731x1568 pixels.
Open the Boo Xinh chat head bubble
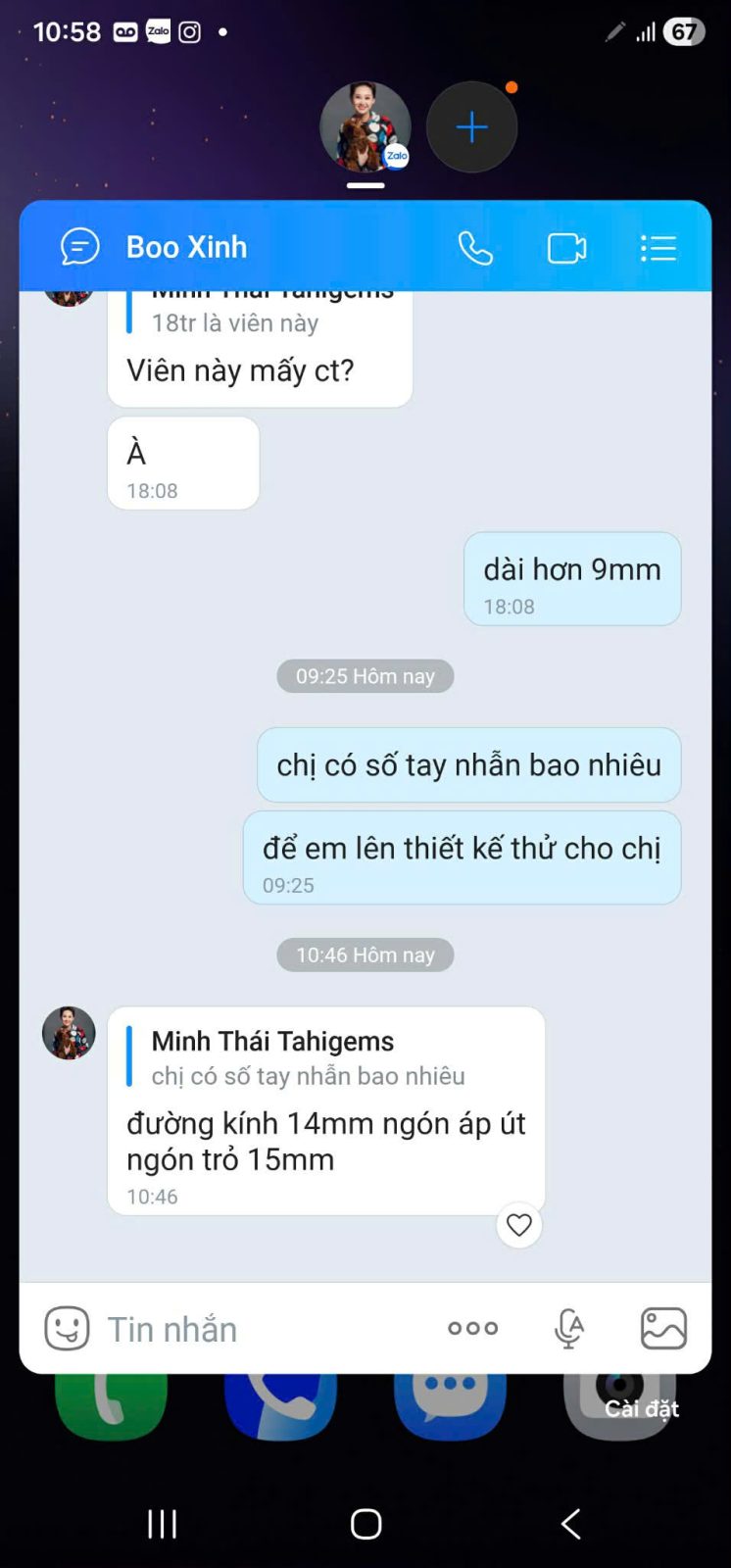tap(365, 127)
